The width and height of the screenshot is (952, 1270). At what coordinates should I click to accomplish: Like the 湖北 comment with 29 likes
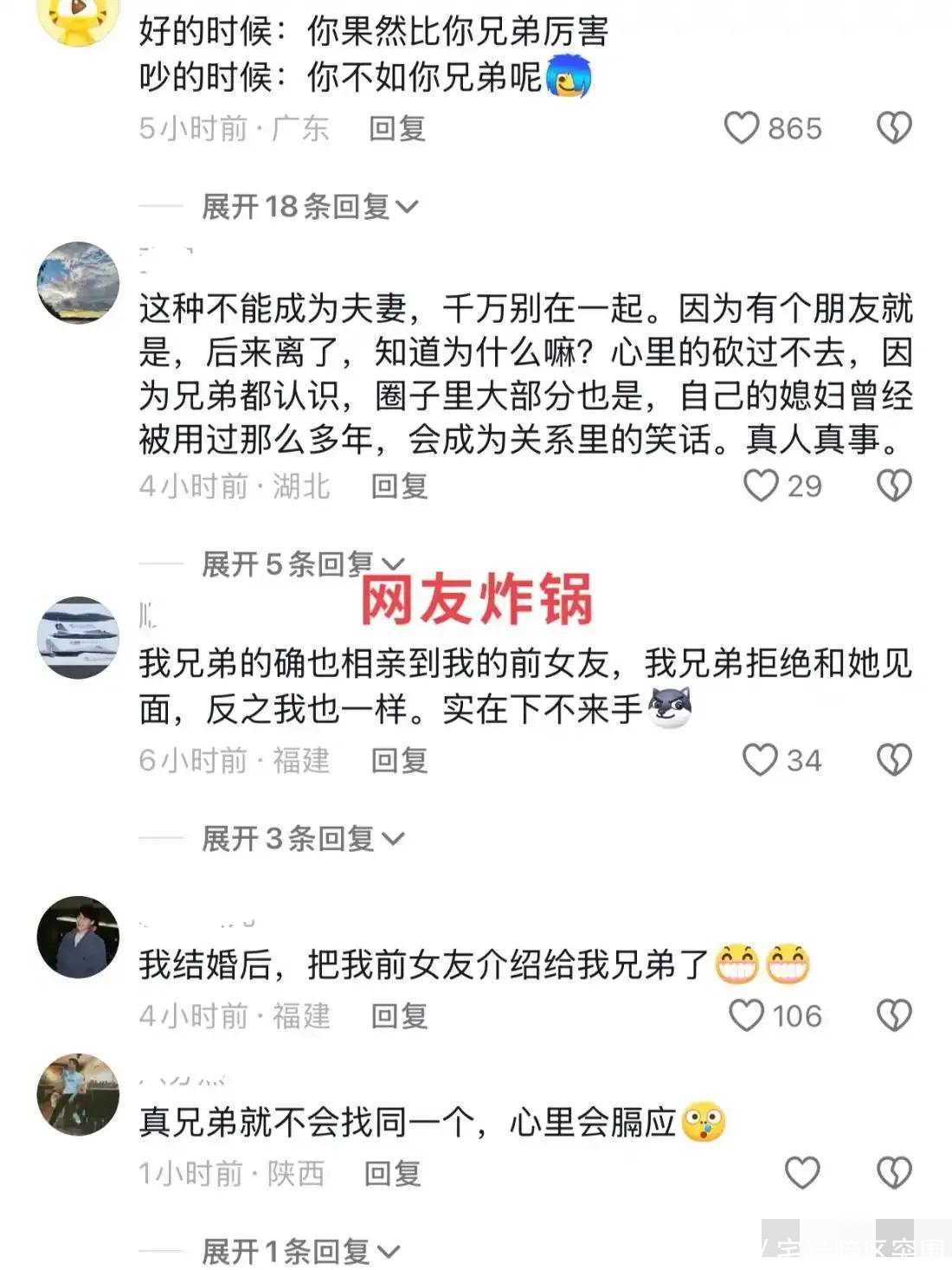(x=761, y=486)
